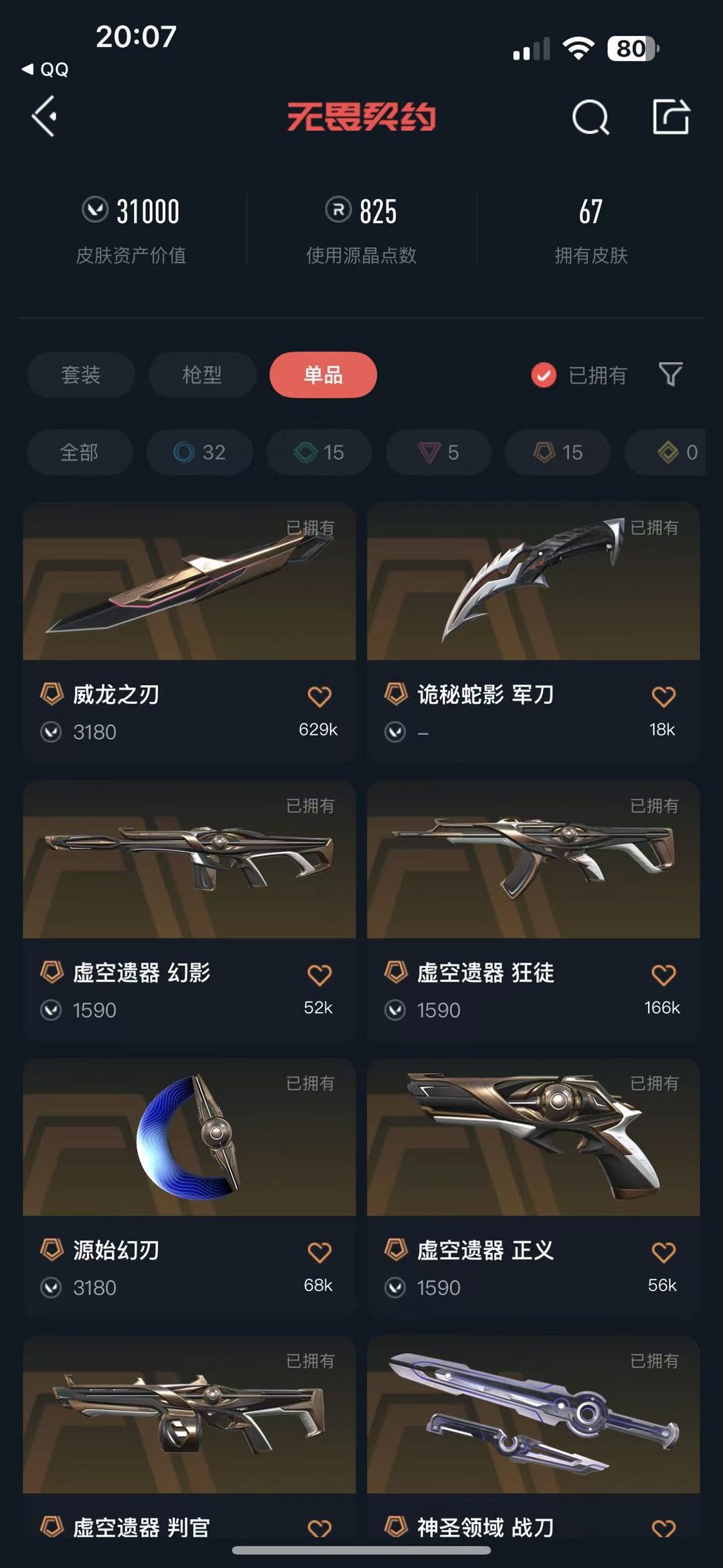Select the 单品 tab
Screen dimensions: 723x1568
pos(323,374)
